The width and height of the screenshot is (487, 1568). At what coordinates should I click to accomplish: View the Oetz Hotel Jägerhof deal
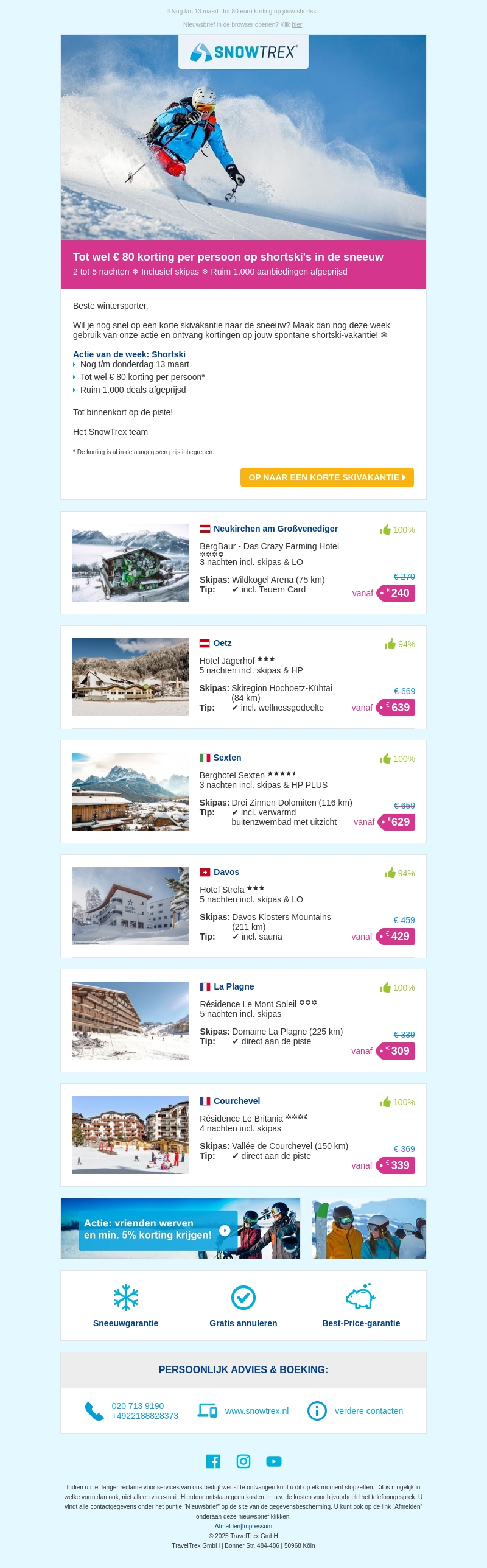(222, 643)
